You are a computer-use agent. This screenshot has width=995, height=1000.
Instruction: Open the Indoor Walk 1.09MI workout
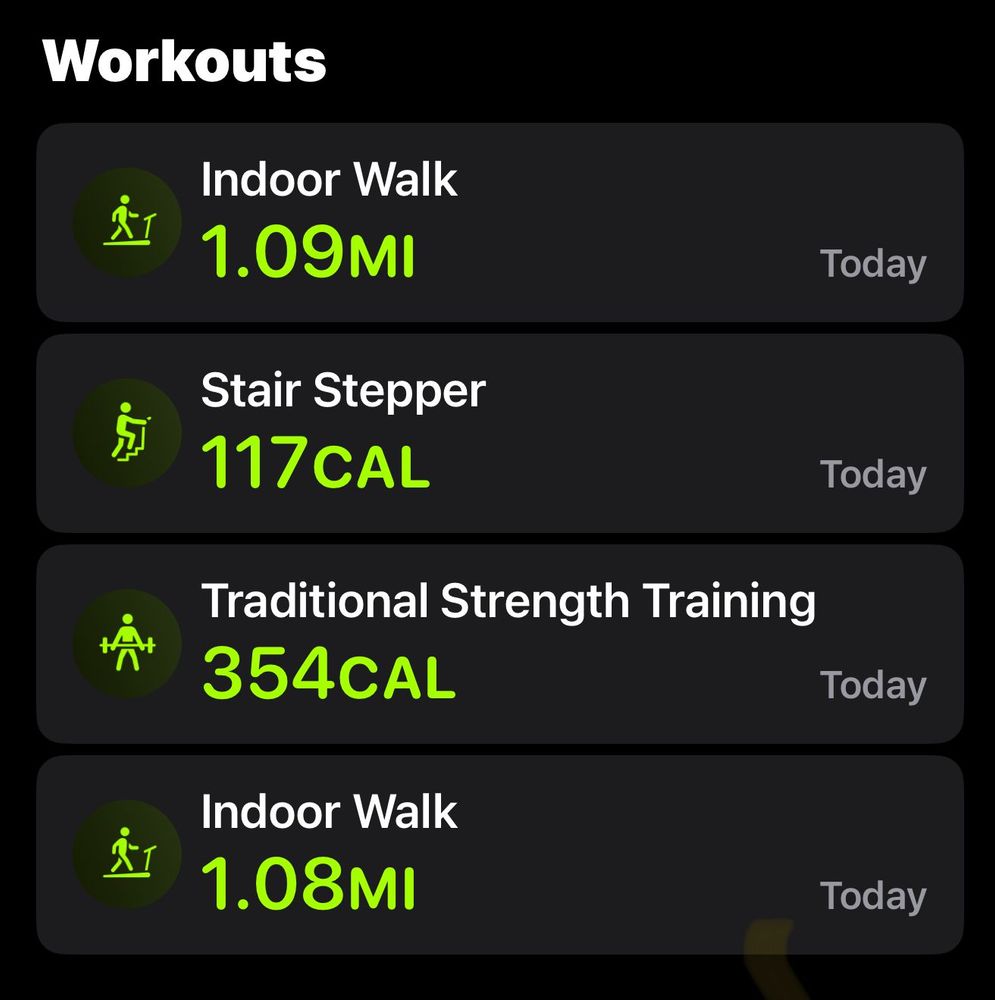tap(499, 223)
